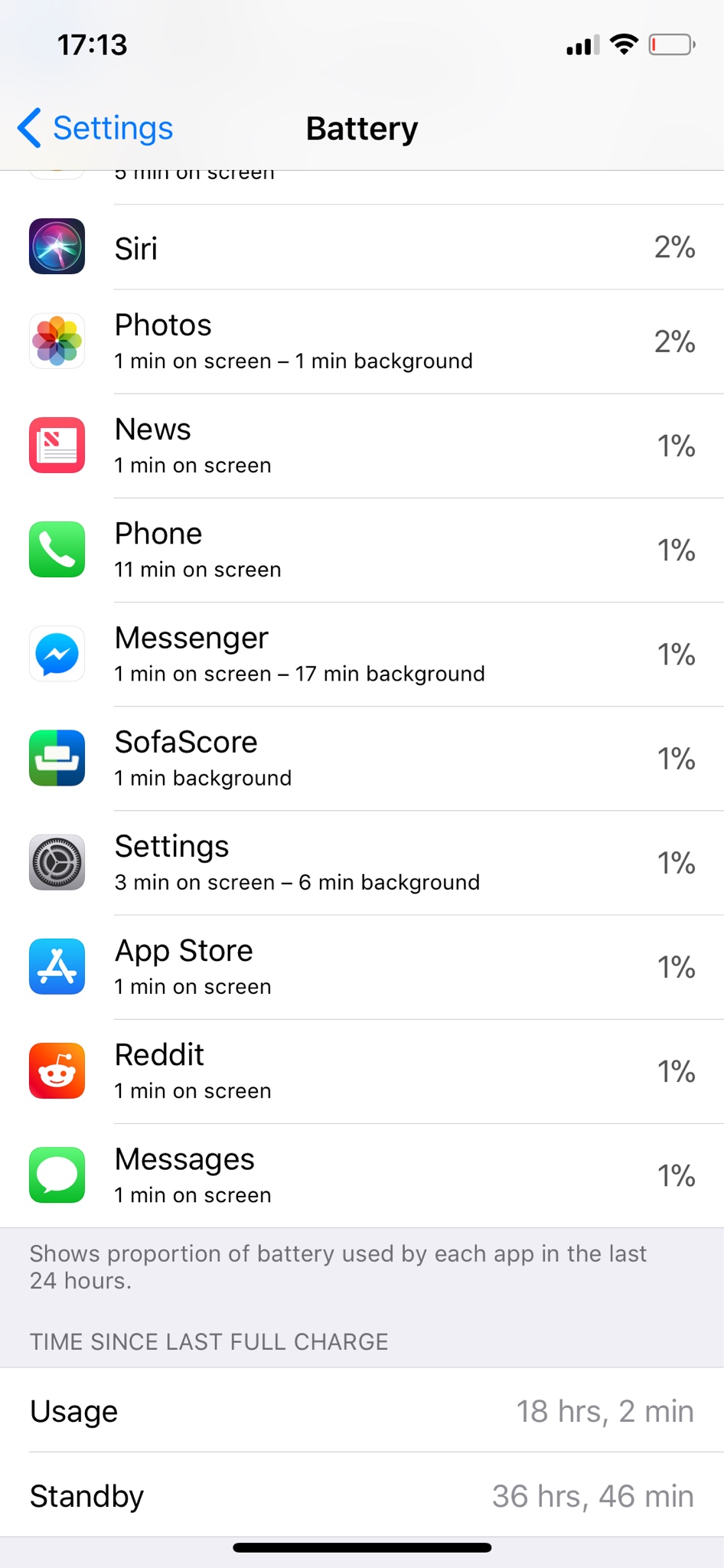Image resolution: width=724 pixels, height=1568 pixels.
Task: Tap the Phone usage row
Action: pyautogui.click(x=362, y=550)
